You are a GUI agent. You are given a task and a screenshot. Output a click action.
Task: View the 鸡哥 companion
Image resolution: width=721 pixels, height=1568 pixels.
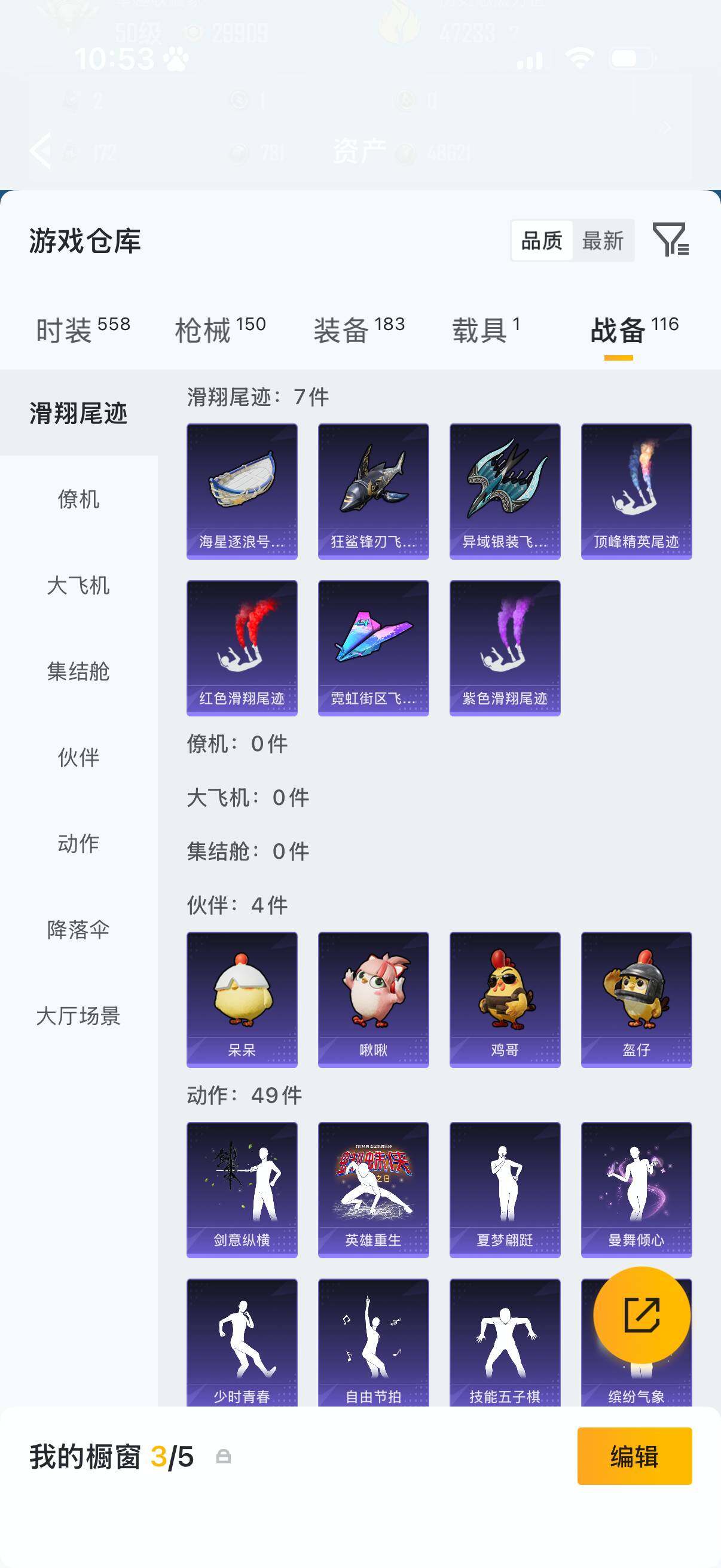point(505,999)
